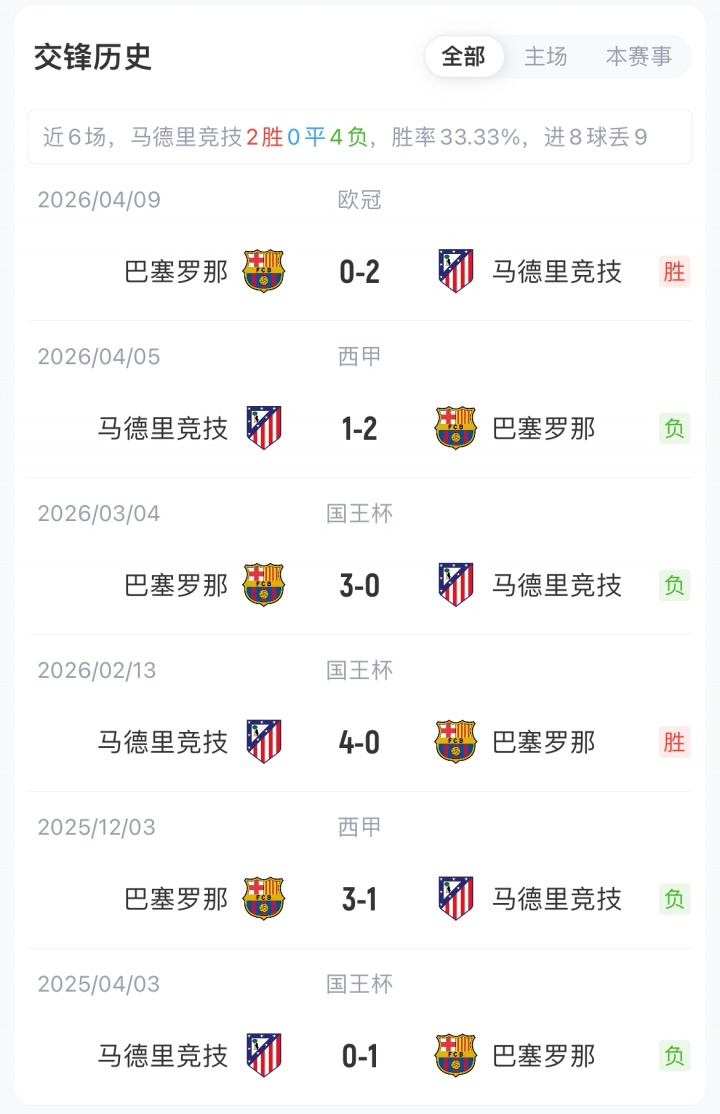Switch to the 主场 tab
The height and width of the screenshot is (1114, 720).
(546, 57)
